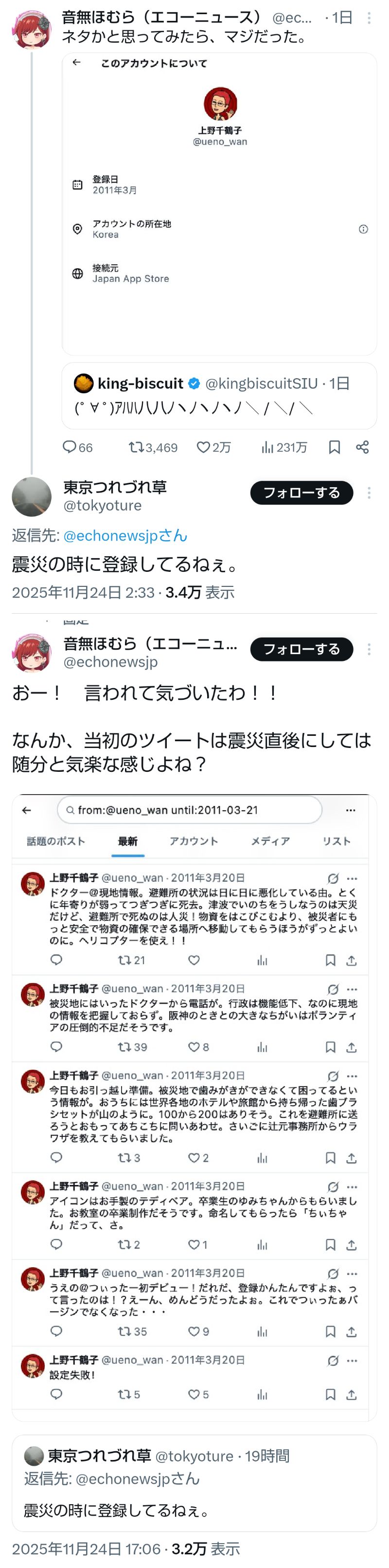Bookmark 音無ほむら's first post

(x=335, y=447)
